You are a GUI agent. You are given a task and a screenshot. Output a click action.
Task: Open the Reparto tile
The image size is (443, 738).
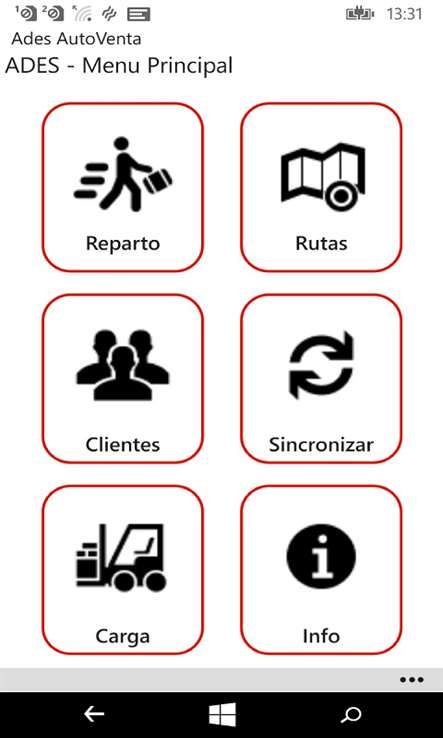tap(123, 187)
